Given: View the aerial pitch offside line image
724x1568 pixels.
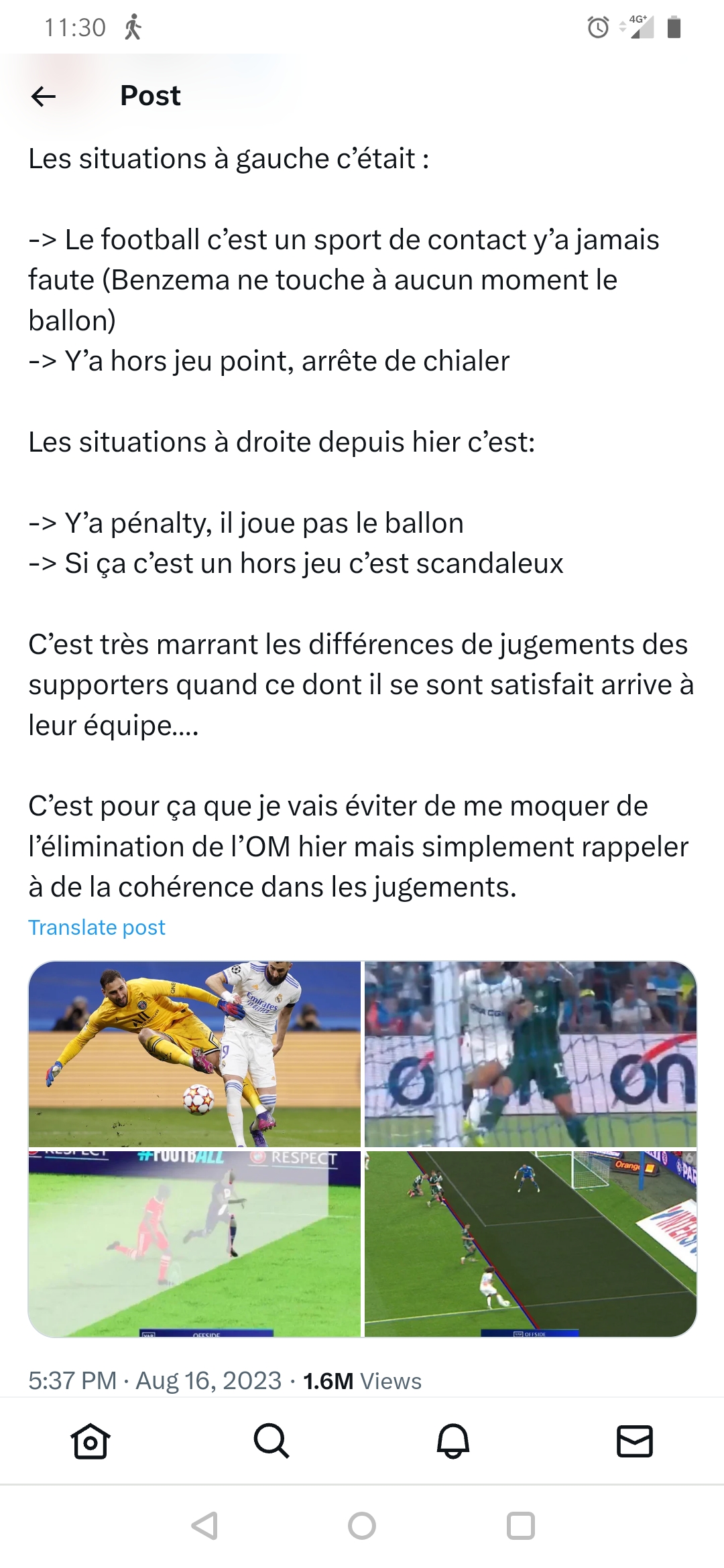Looking at the screenshot, I should coord(530,1244).
